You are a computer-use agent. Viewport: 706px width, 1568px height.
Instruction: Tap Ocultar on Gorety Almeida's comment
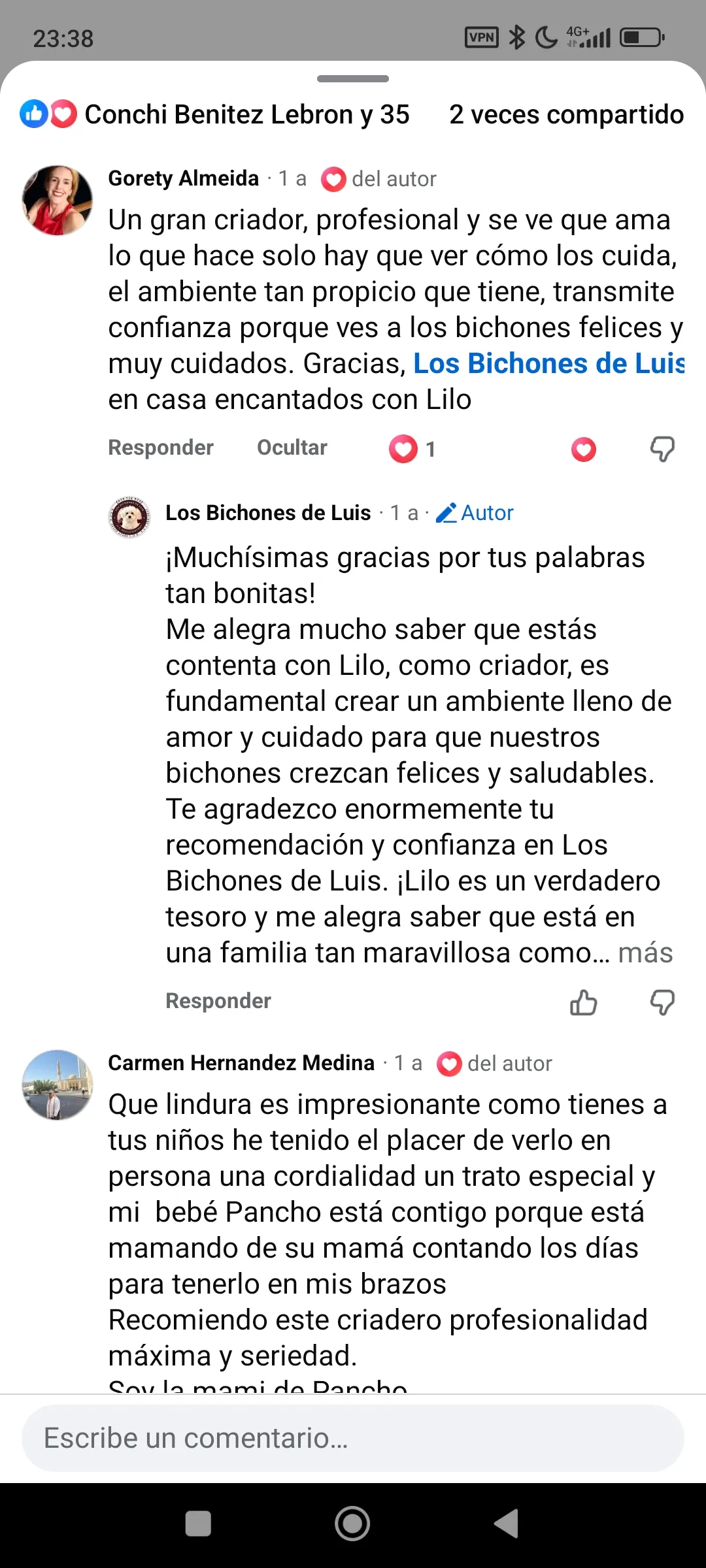[292, 448]
